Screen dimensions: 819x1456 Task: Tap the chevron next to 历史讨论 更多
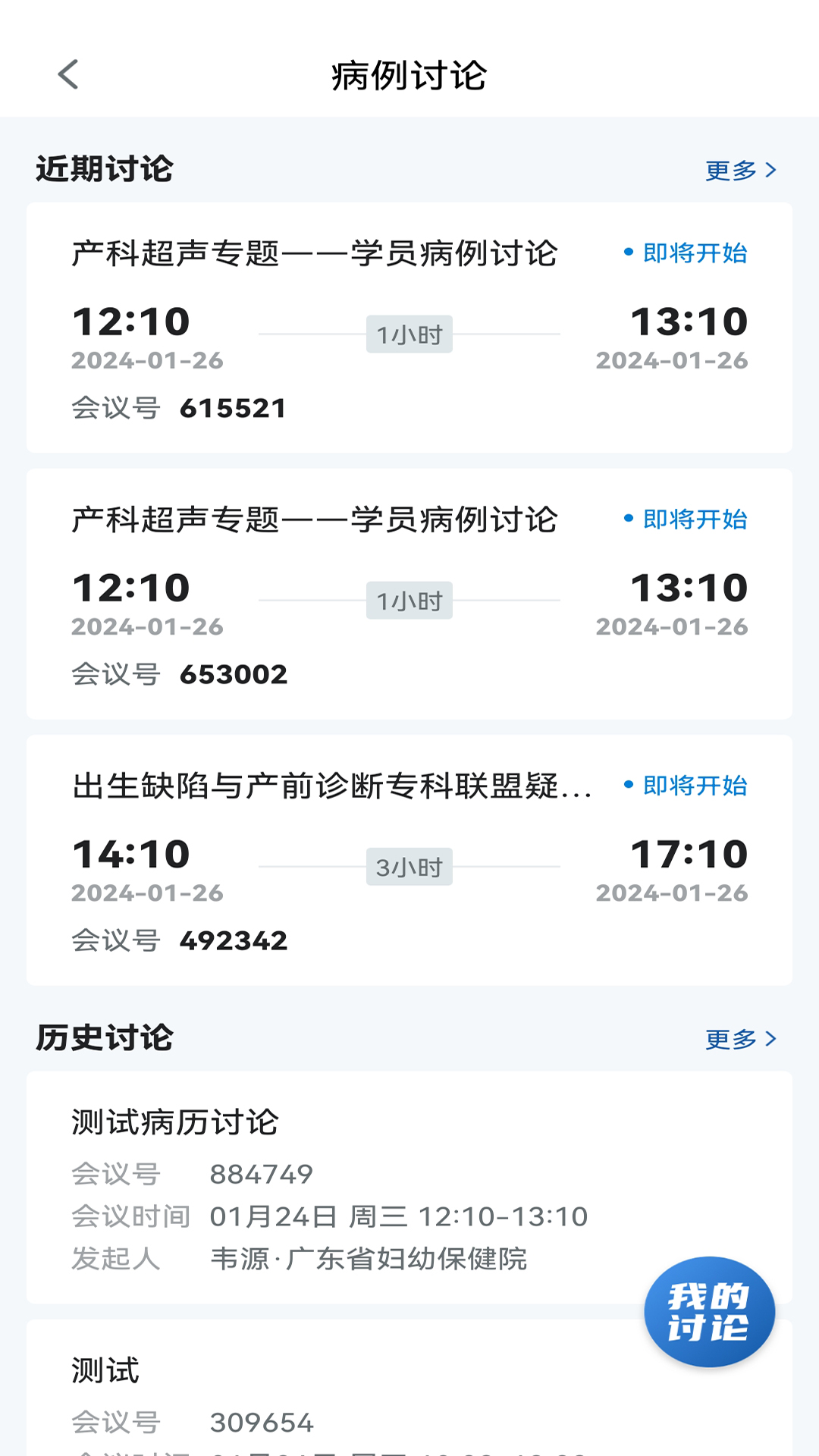771,1040
